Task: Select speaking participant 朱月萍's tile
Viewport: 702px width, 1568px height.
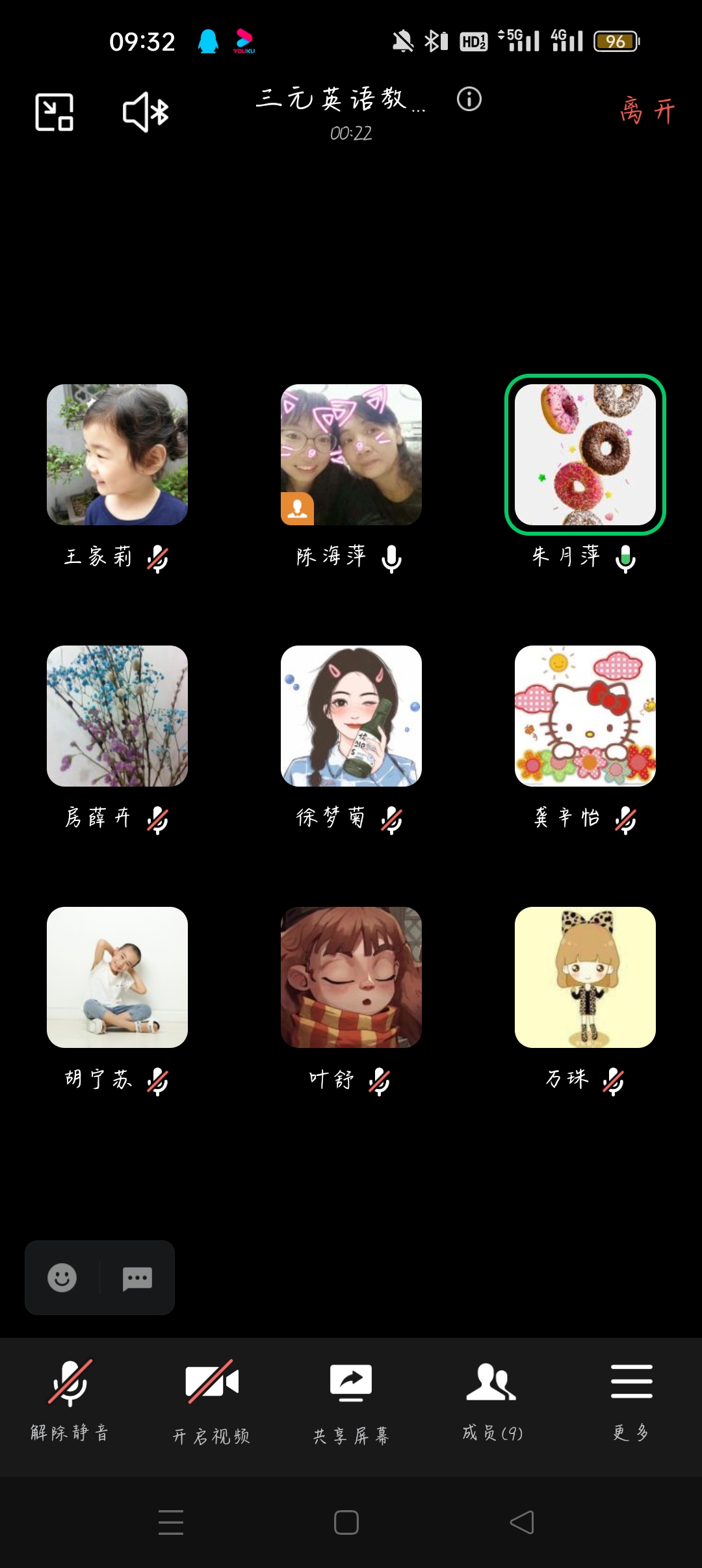Action: 585,455
